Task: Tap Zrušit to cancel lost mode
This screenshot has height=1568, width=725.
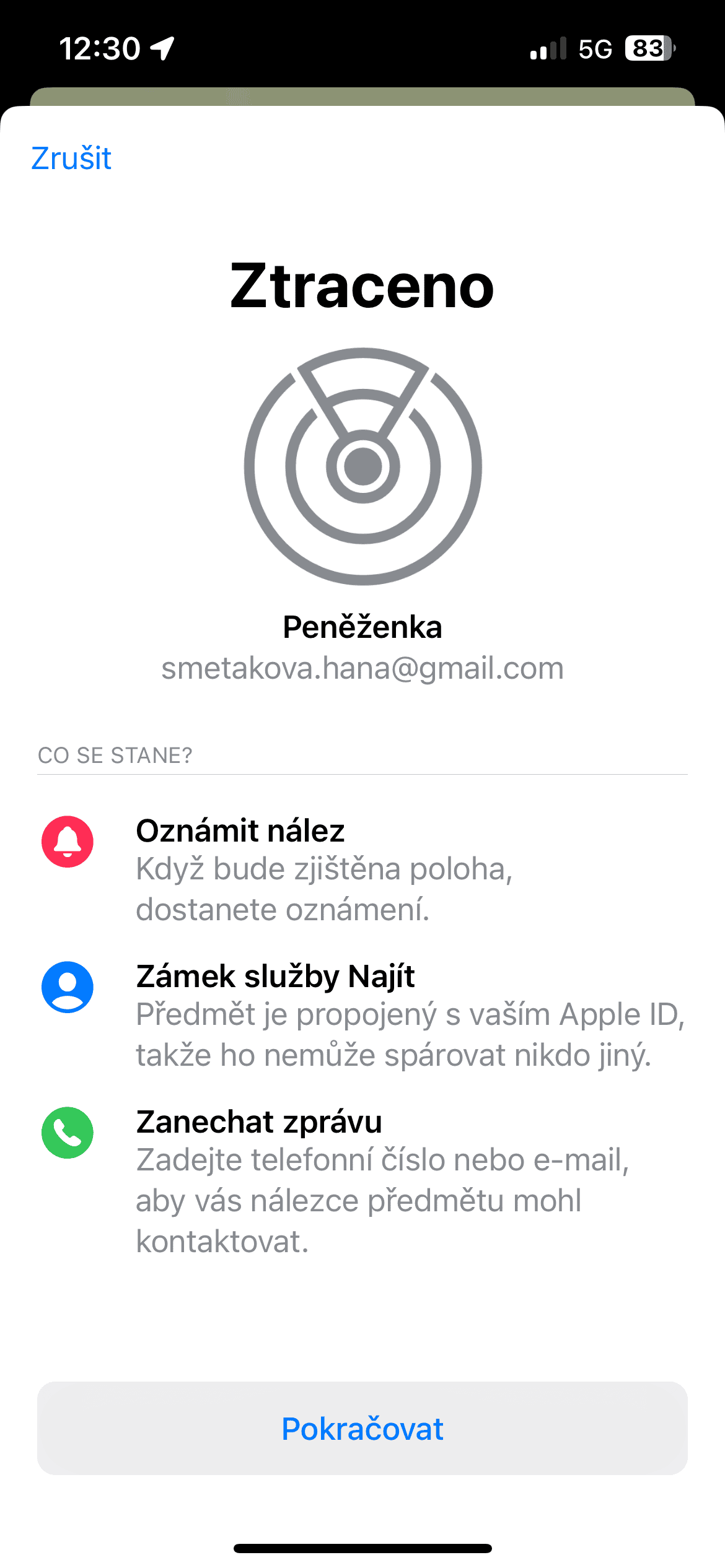Action: coord(71,159)
